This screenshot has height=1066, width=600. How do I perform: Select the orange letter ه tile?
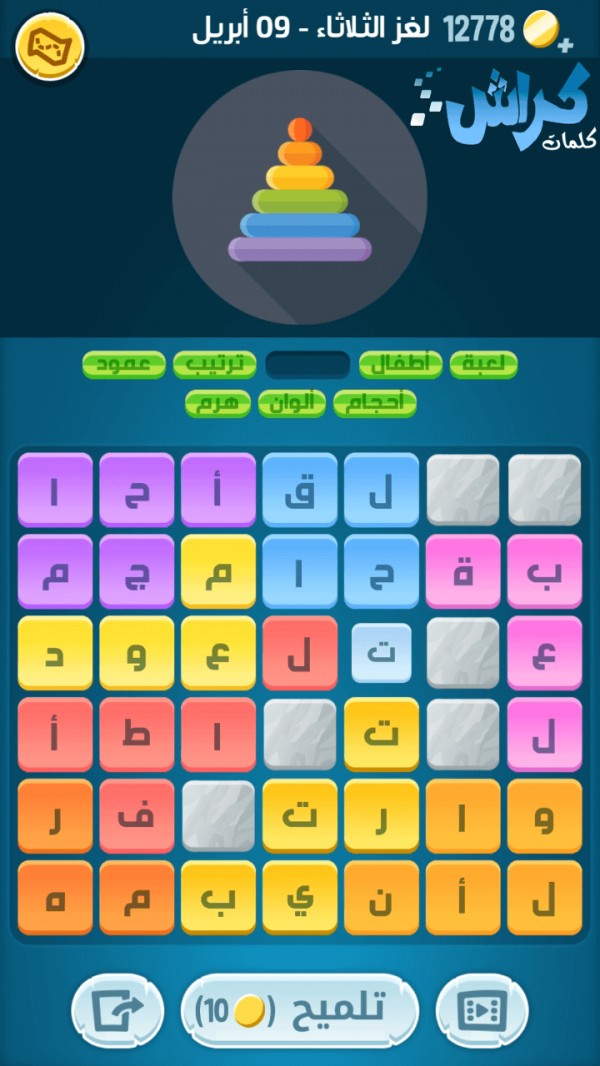(x=55, y=898)
